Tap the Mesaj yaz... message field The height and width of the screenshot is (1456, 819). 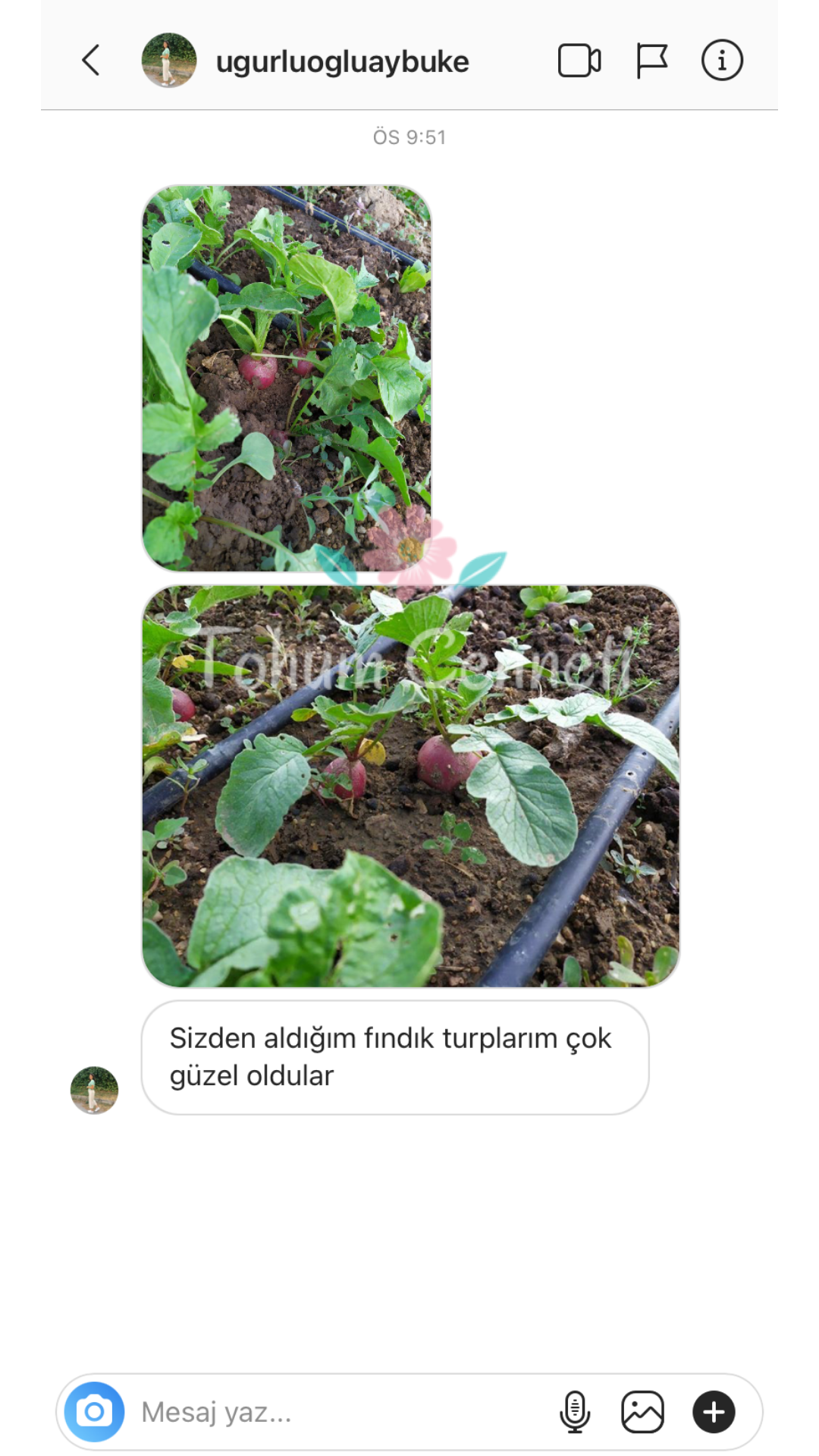pyautogui.click(x=334, y=1412)
